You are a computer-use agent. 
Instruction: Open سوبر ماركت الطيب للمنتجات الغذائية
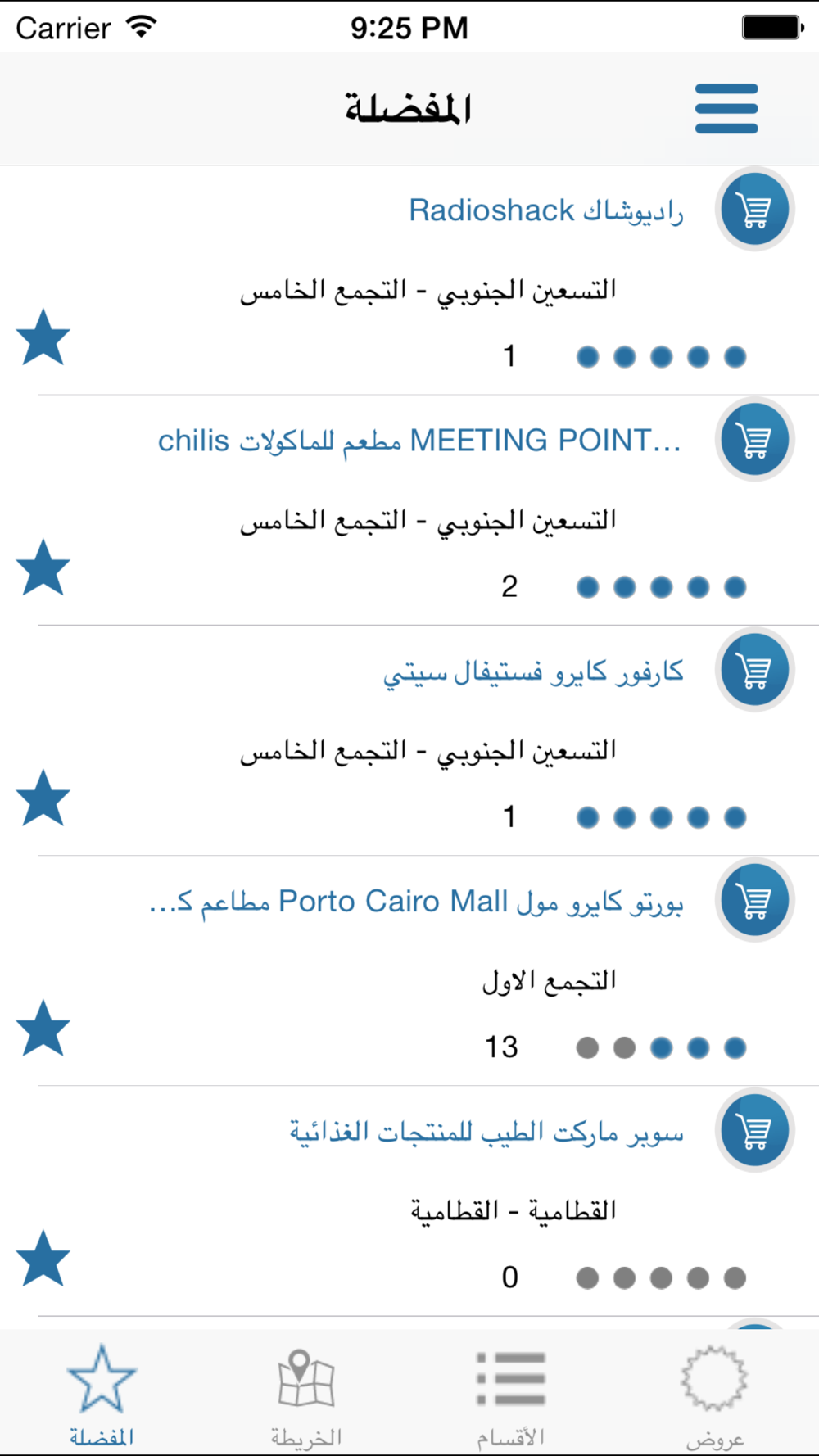pyautogui.click(x=486, y=1133)
